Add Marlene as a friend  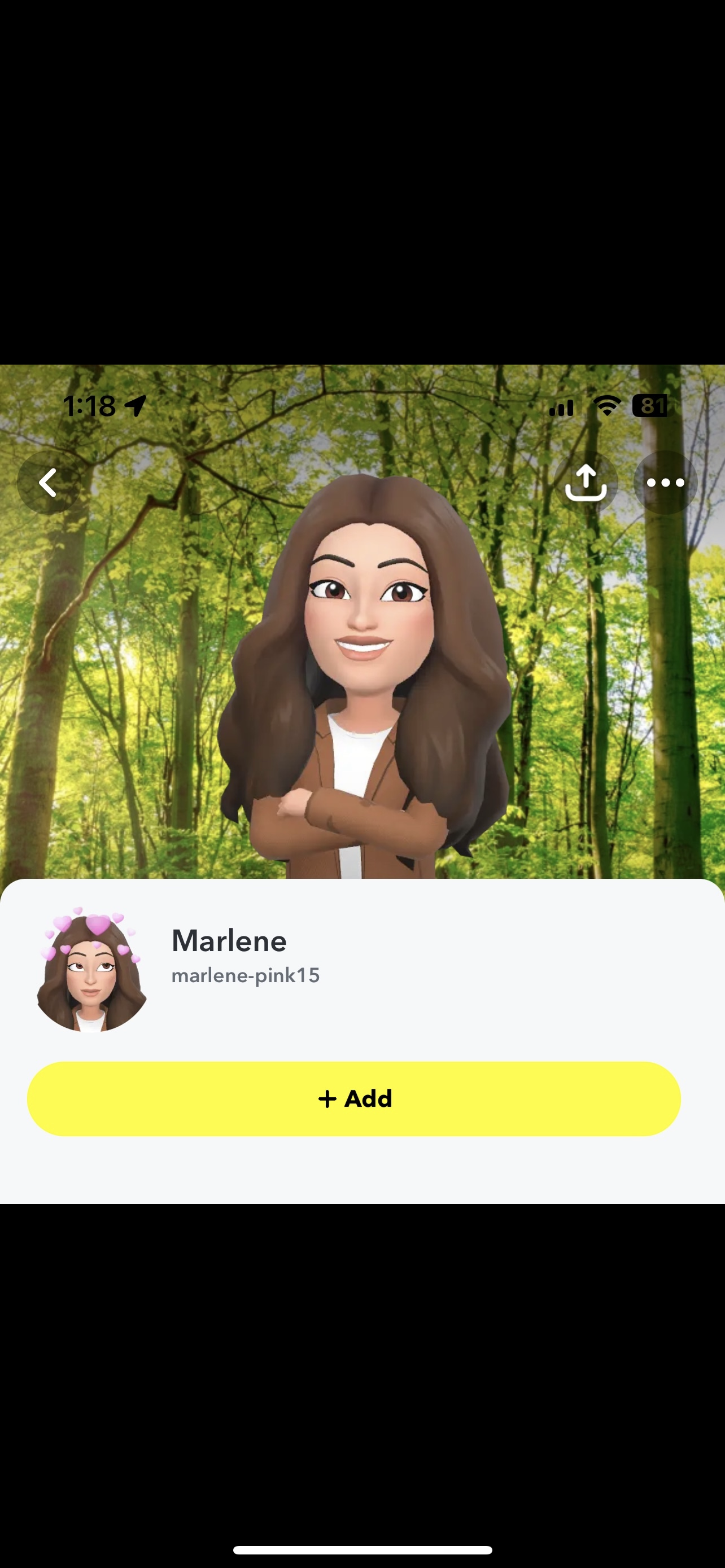tap(353, 1099)
